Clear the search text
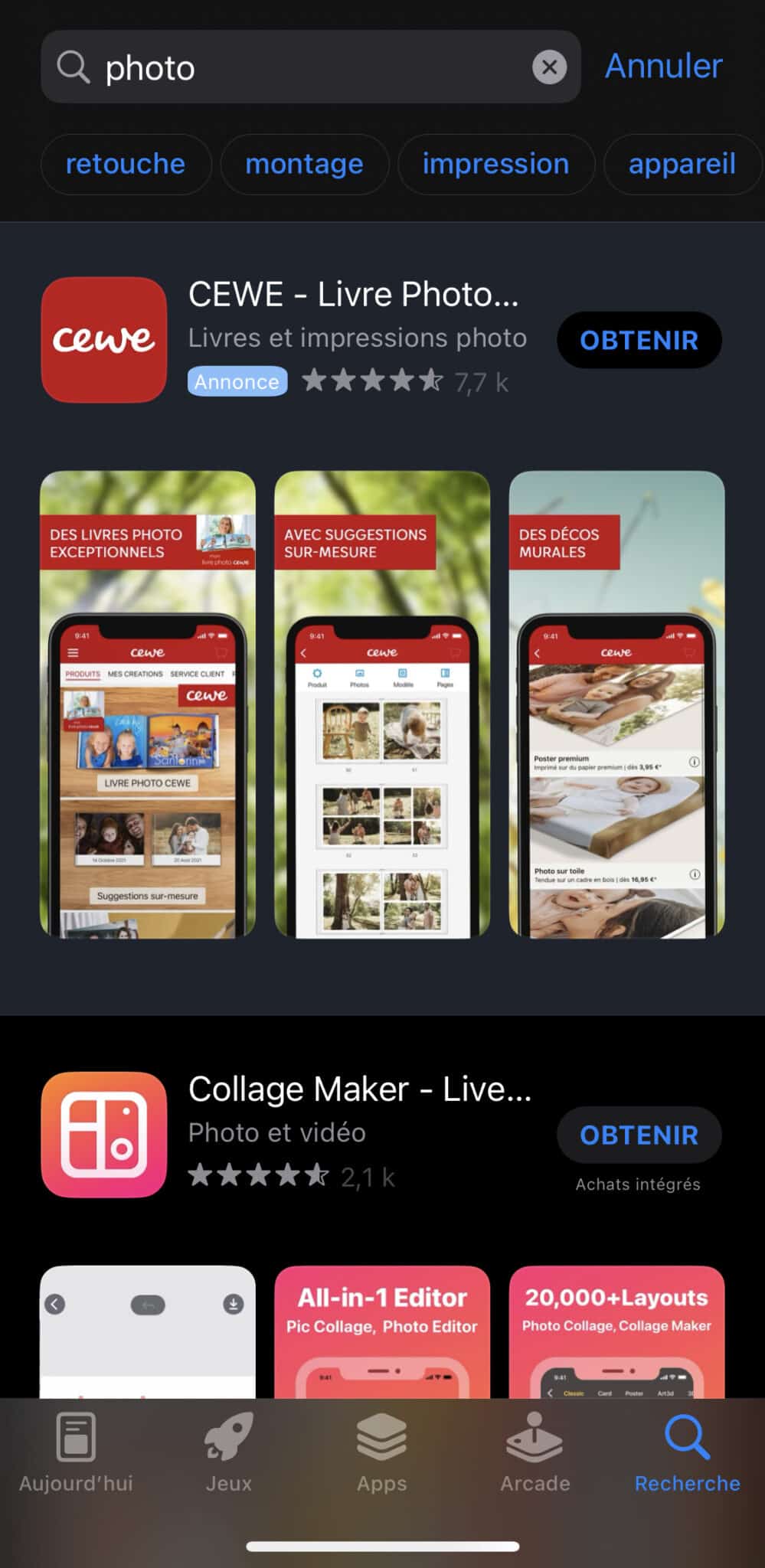765x1568 pixels. pyautogui.click(x=549, y=67)
